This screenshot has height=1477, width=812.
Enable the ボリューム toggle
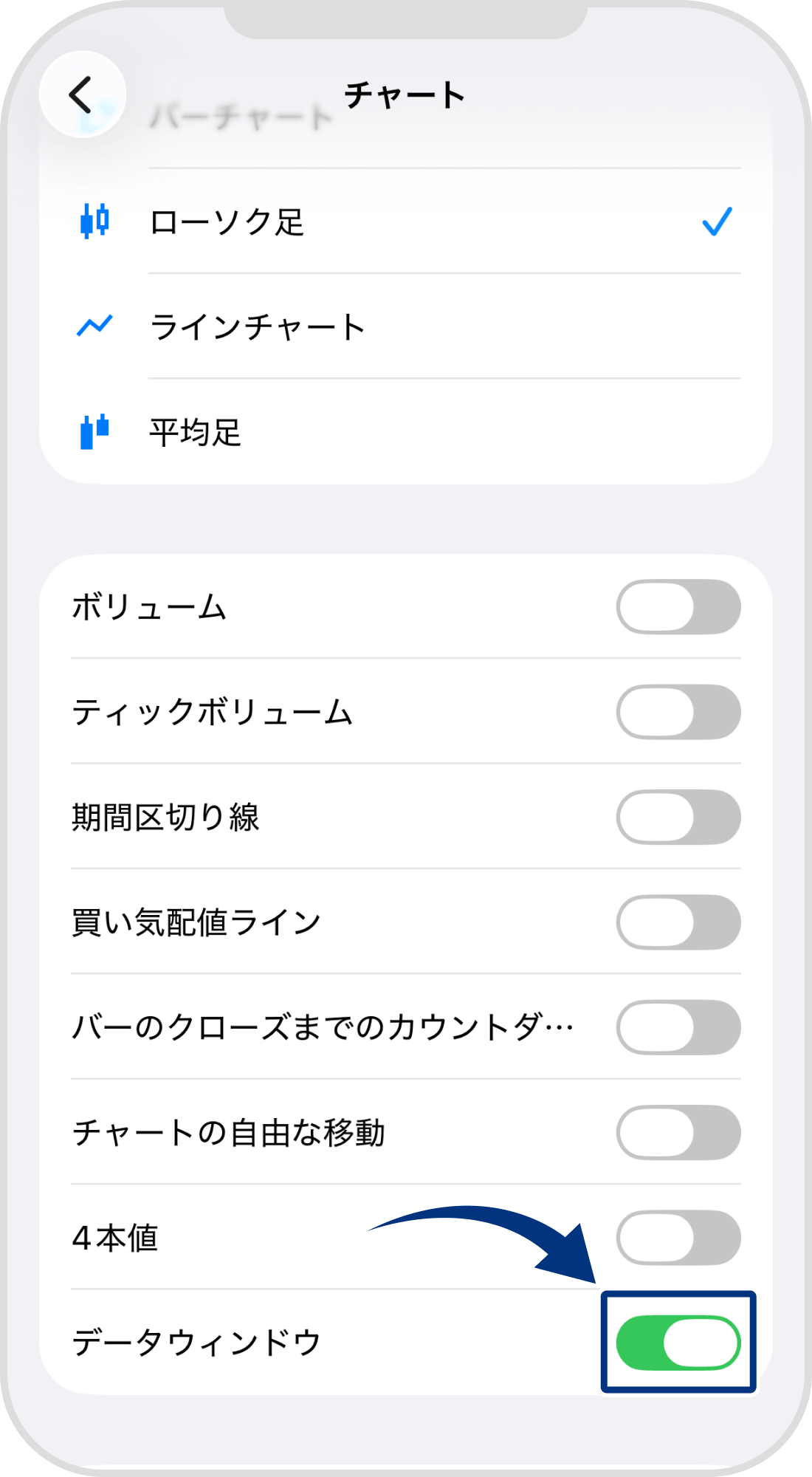(x=678, y=608)
